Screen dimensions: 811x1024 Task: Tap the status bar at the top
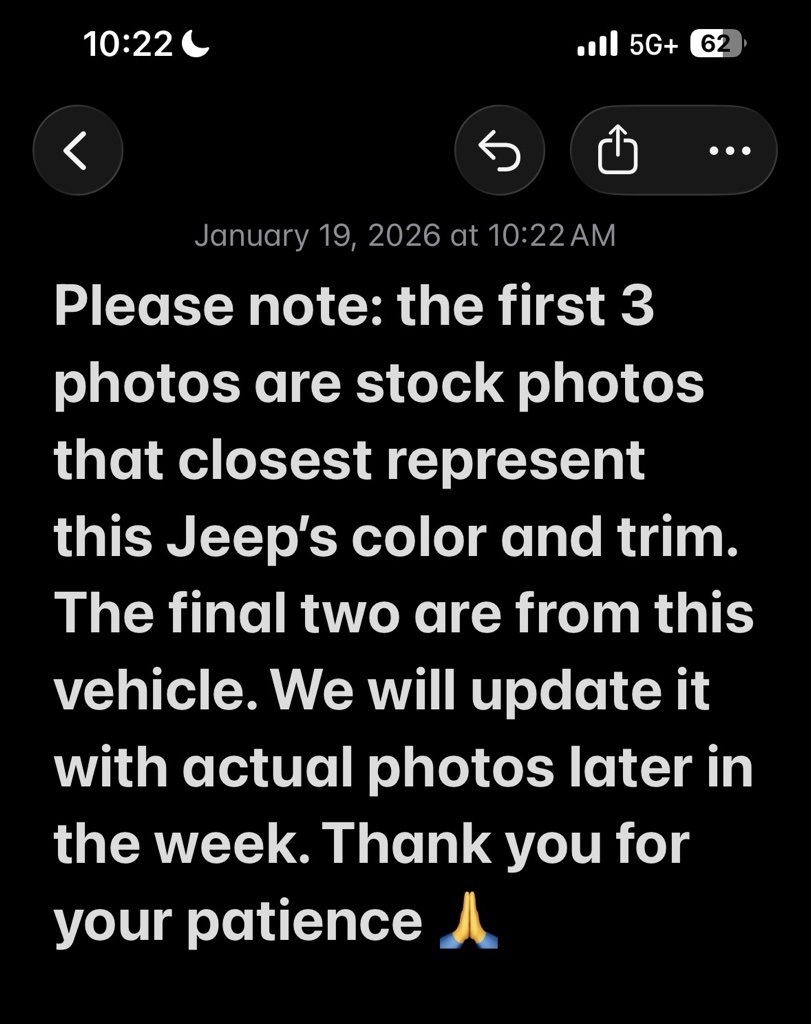[x=405, y=42]
